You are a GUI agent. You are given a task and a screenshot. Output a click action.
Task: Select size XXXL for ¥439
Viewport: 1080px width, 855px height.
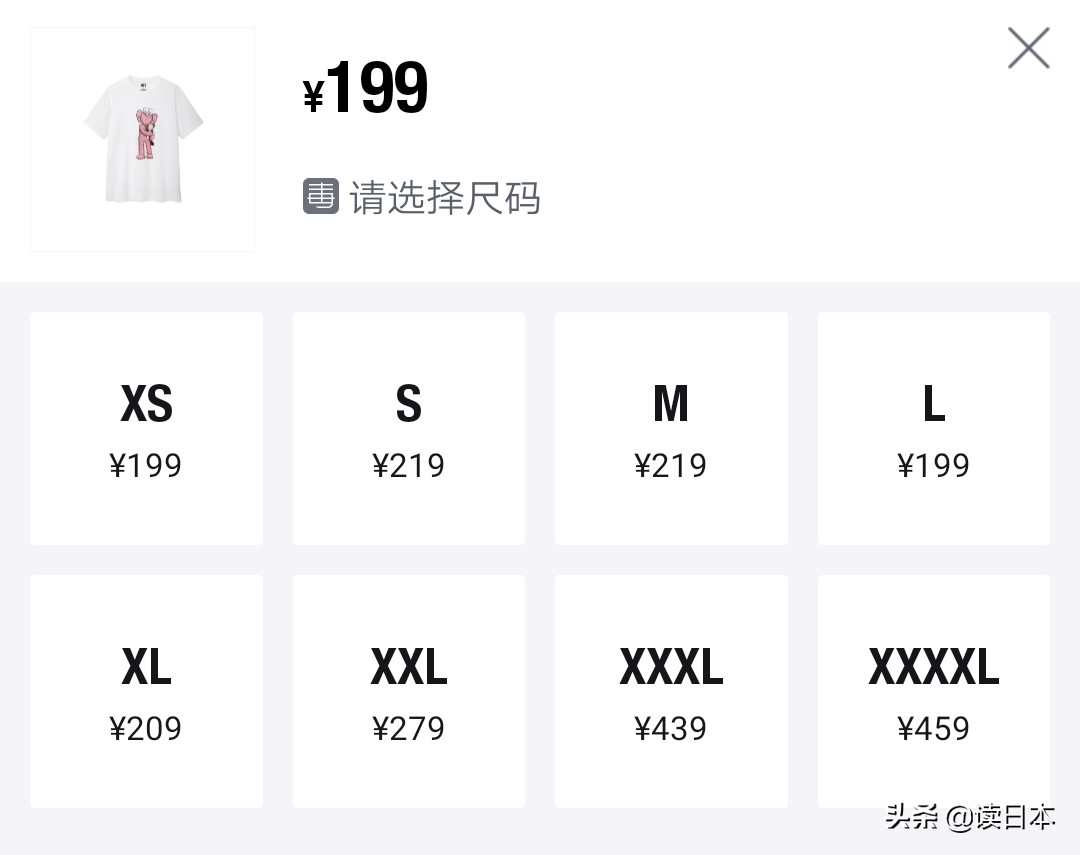pos(671,691)
